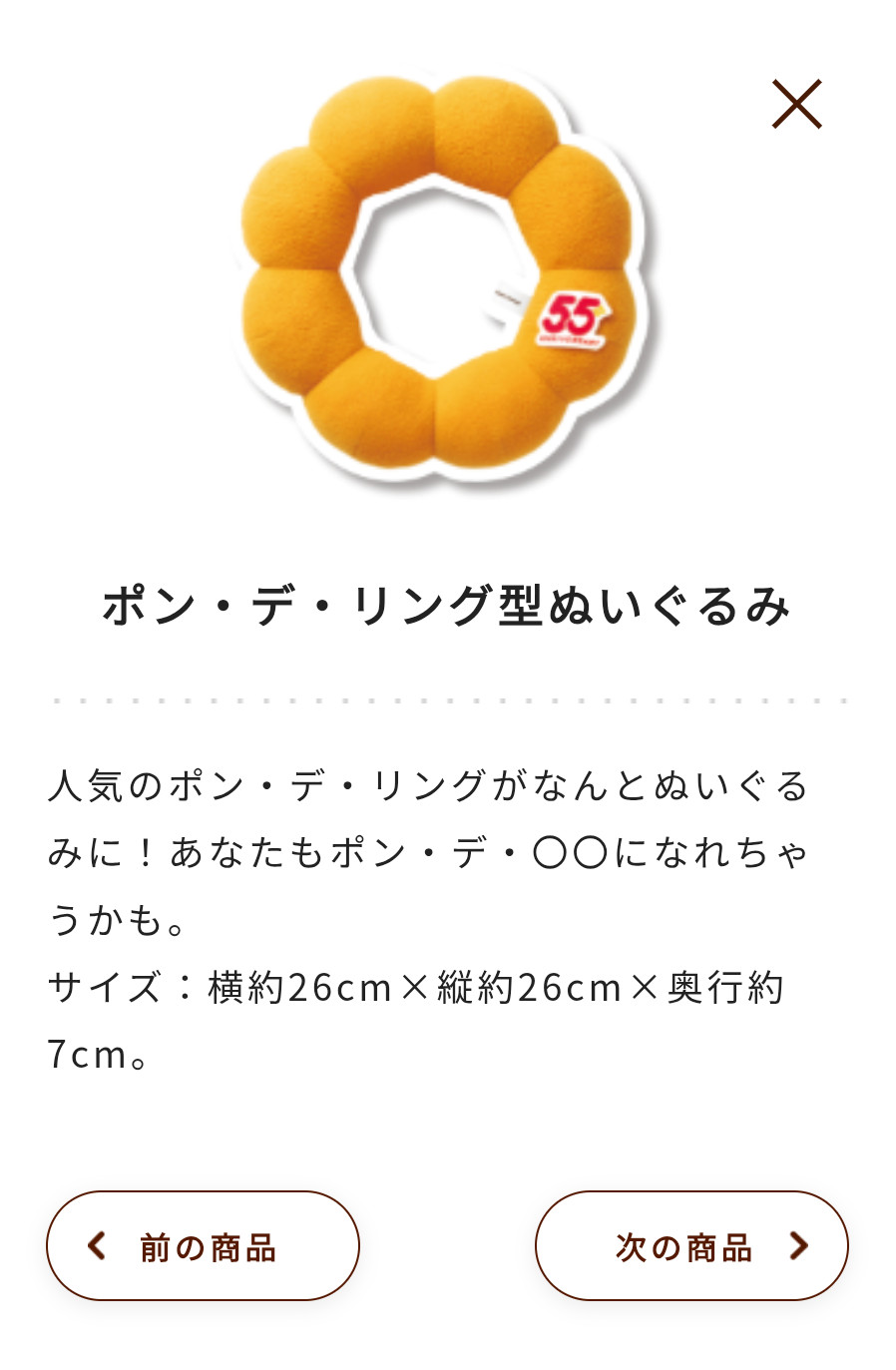Close the product detail popup
Image resolution: width=896 pixels, height=1370 pixels.
tap(796, 104)
